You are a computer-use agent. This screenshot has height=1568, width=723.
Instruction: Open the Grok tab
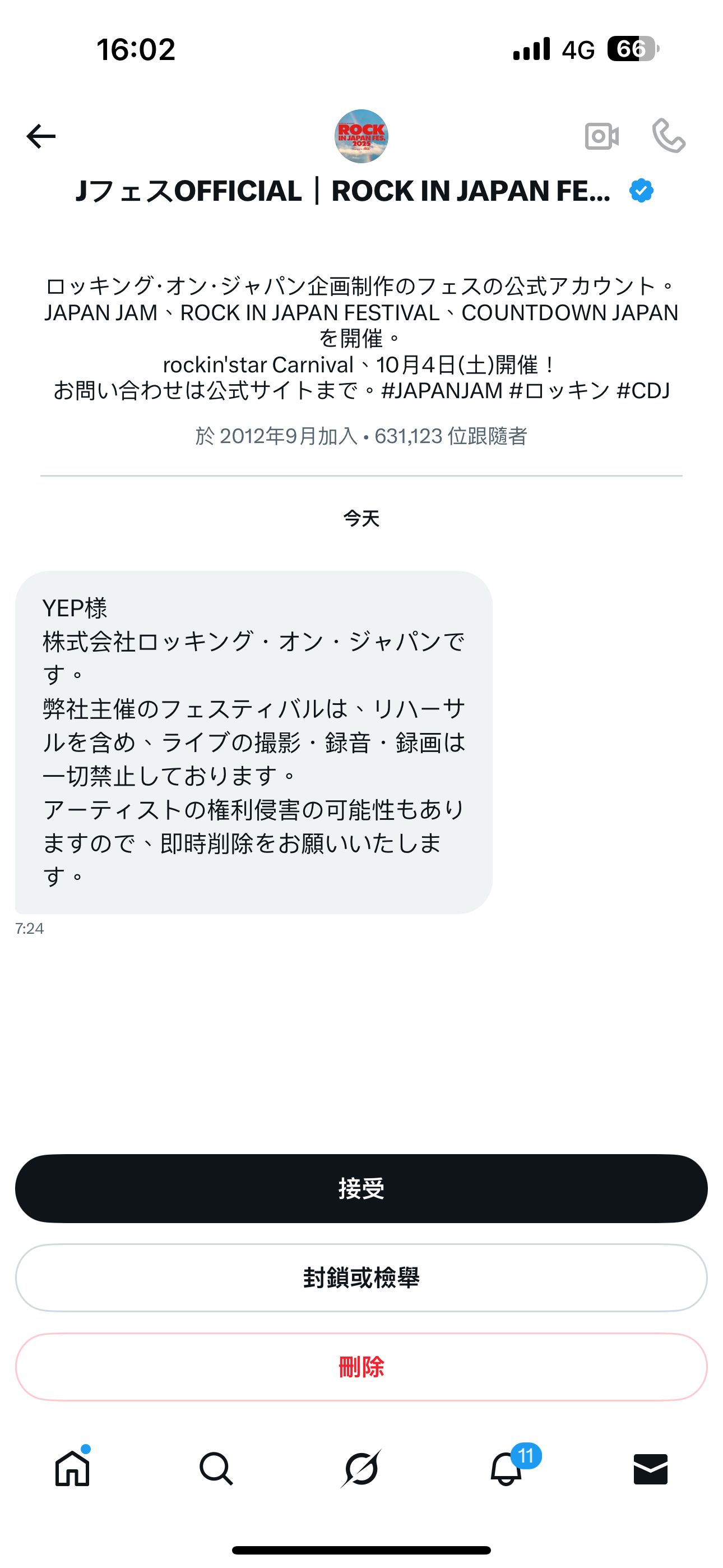(x=361, y=1469)
